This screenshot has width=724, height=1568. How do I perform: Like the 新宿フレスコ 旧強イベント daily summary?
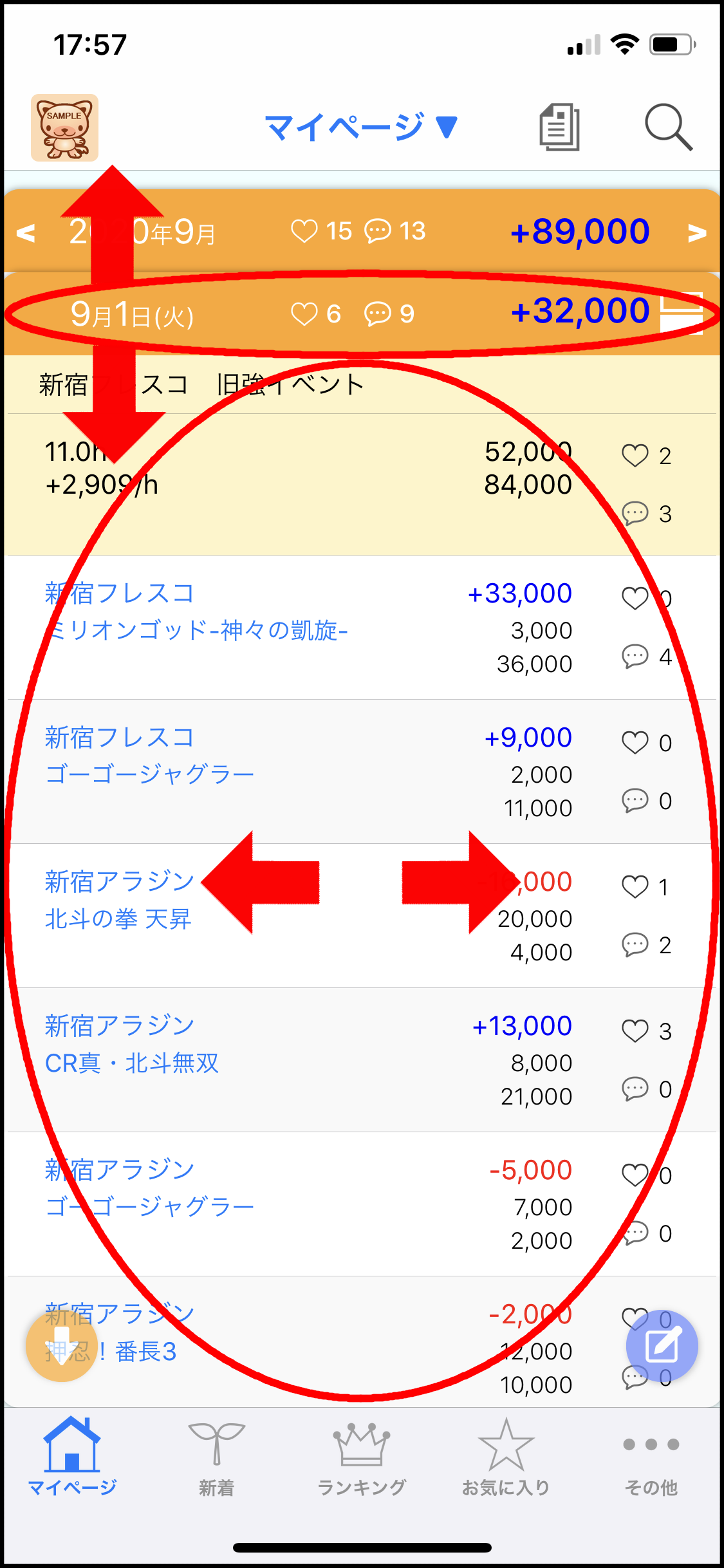635,456
